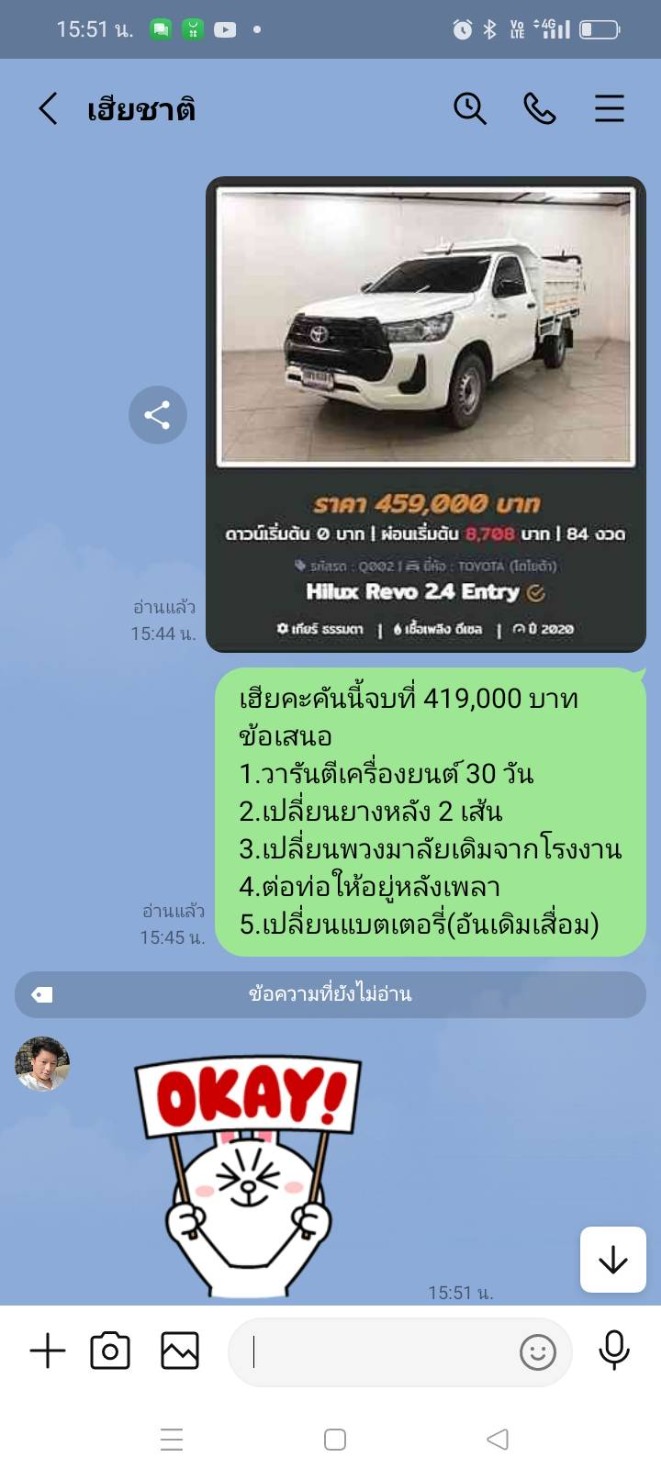Open the OKAY! sticker

248,1176
